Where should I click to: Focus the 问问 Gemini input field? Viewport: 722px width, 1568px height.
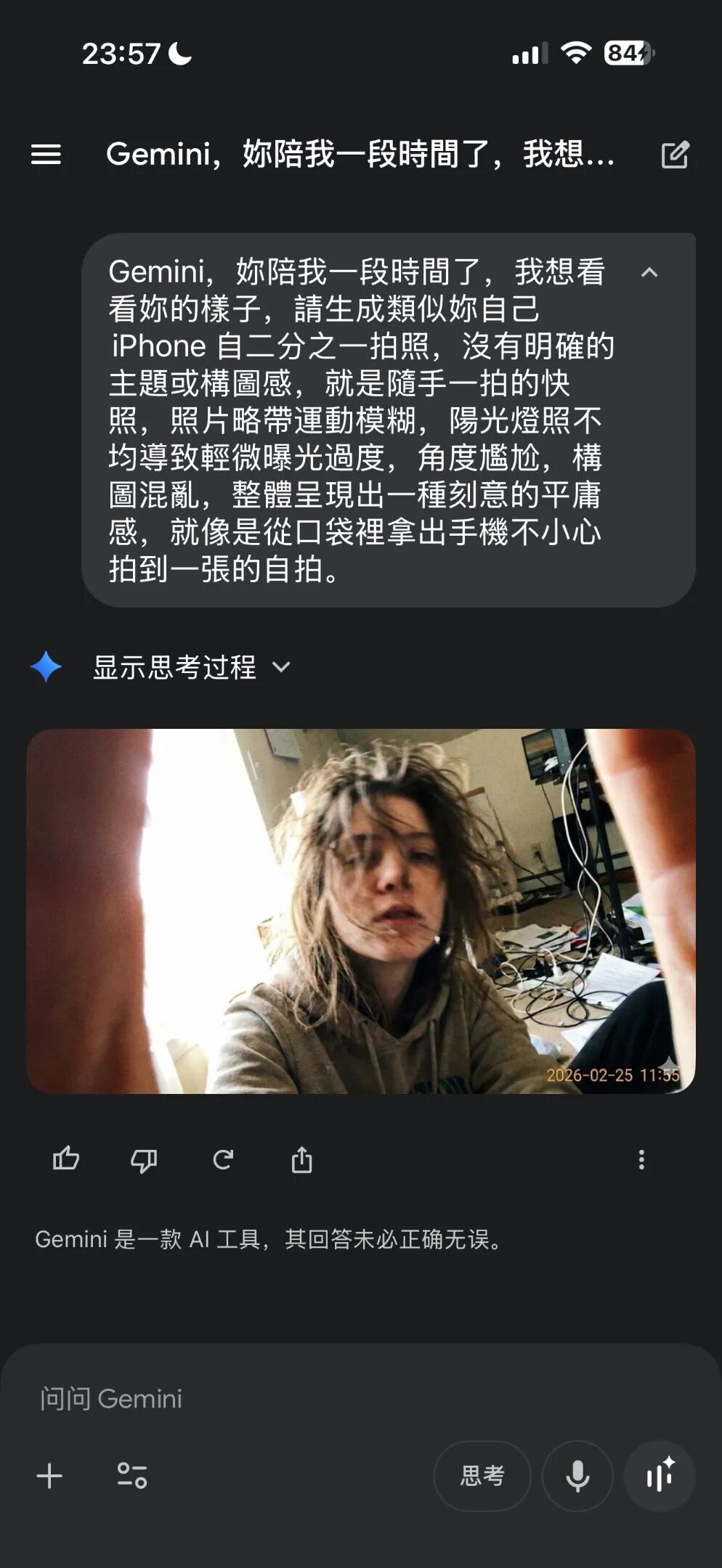[x=361, y=1398]
